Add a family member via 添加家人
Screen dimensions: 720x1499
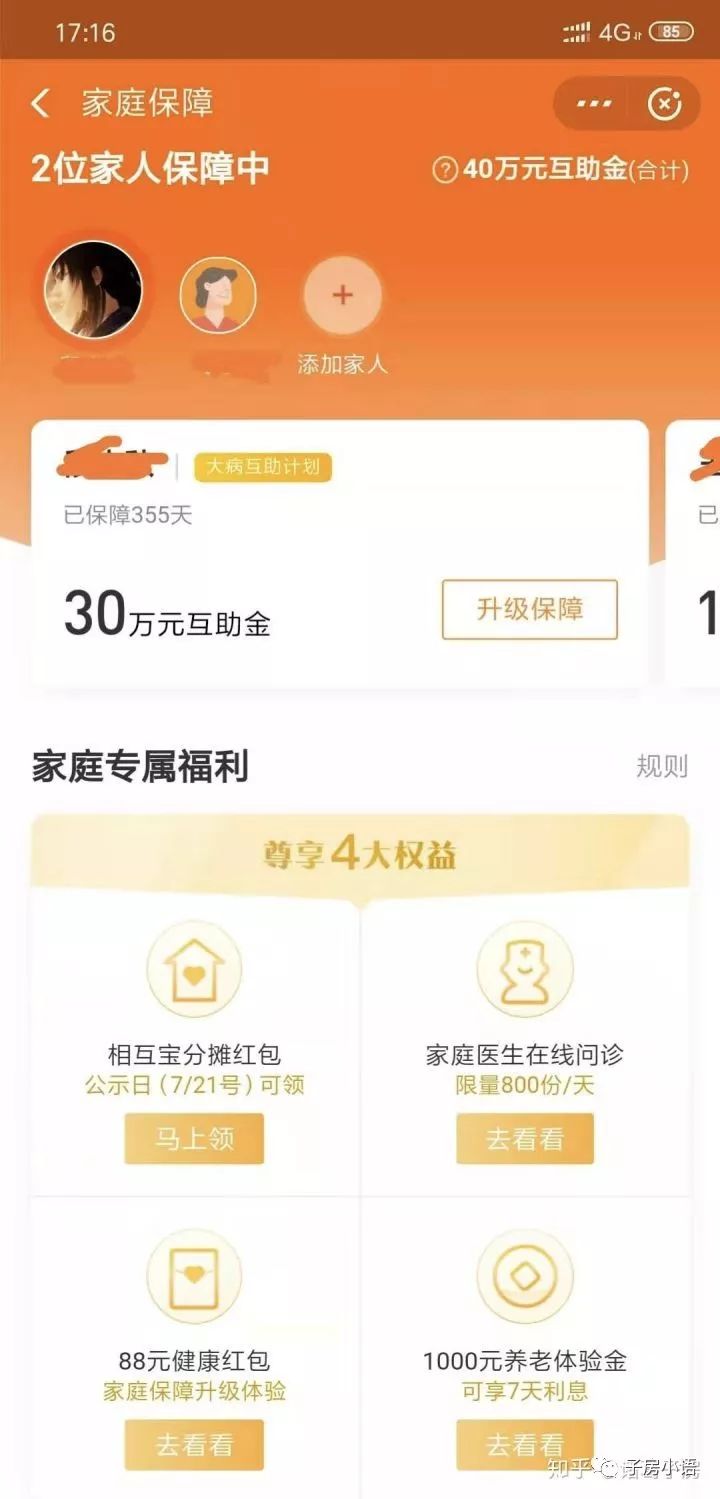tap(342, 296)
